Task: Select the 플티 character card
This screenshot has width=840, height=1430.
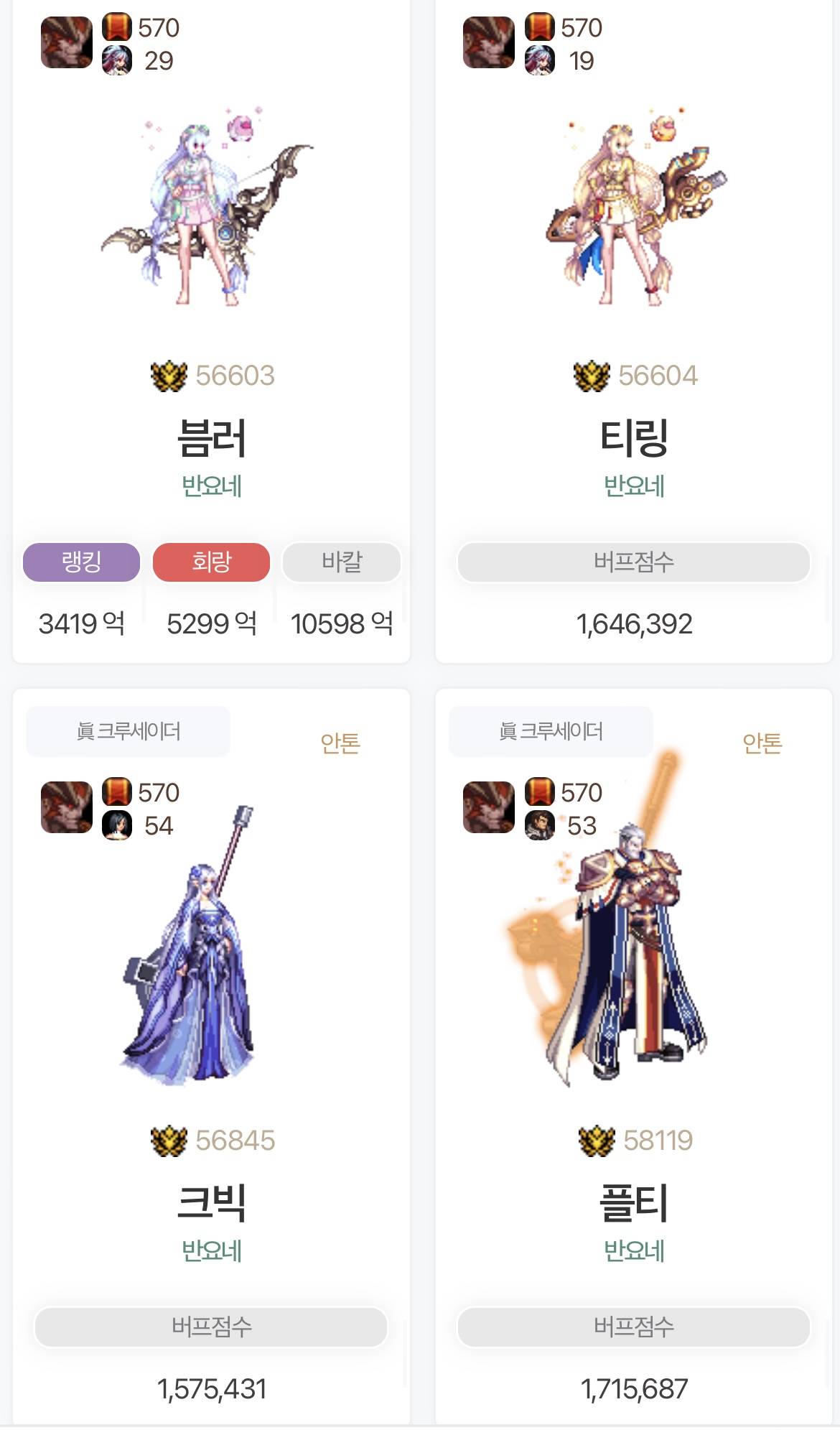Action: tap(633, 1202)
